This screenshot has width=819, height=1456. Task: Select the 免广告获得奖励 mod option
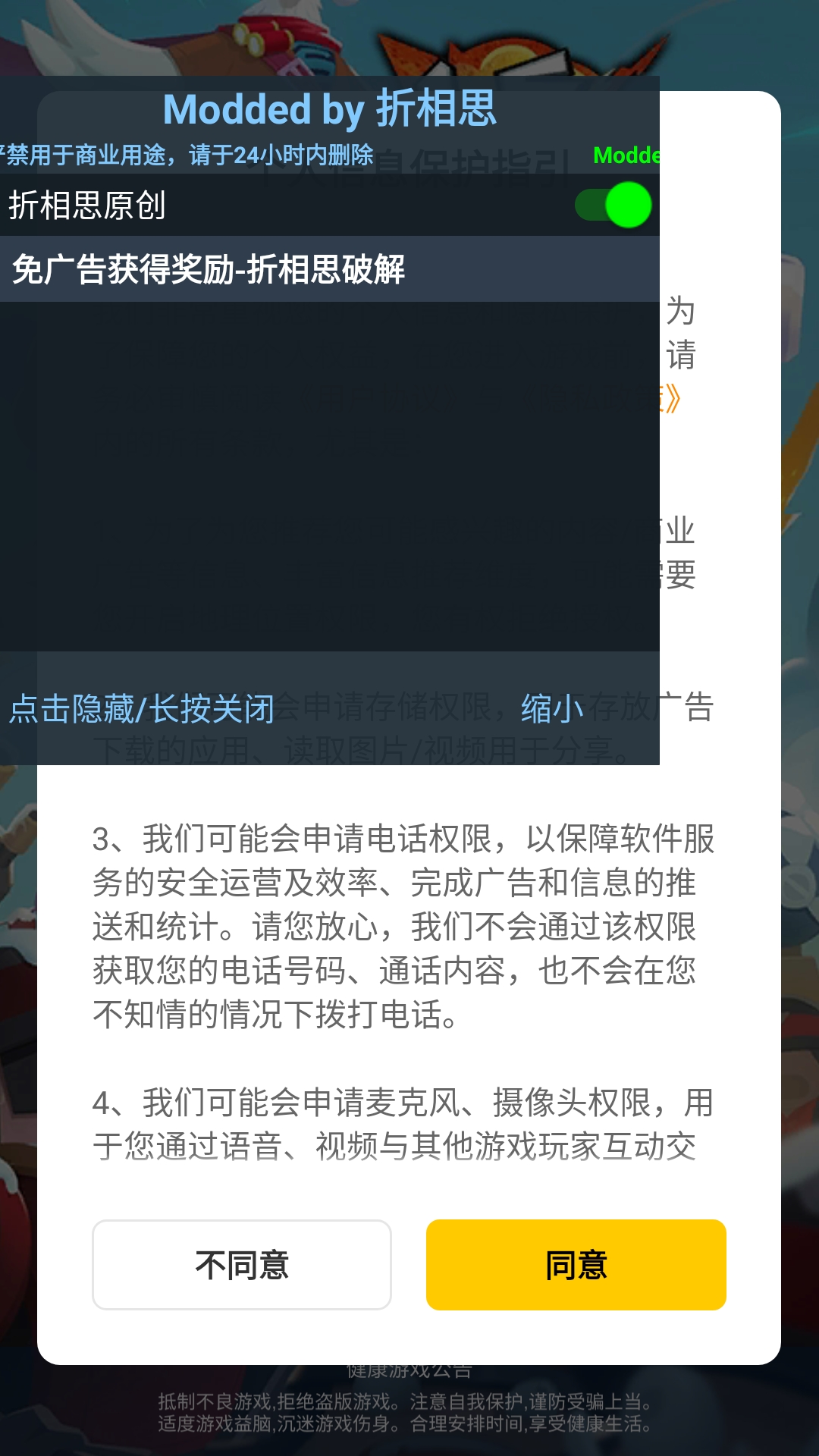(209, 269)
